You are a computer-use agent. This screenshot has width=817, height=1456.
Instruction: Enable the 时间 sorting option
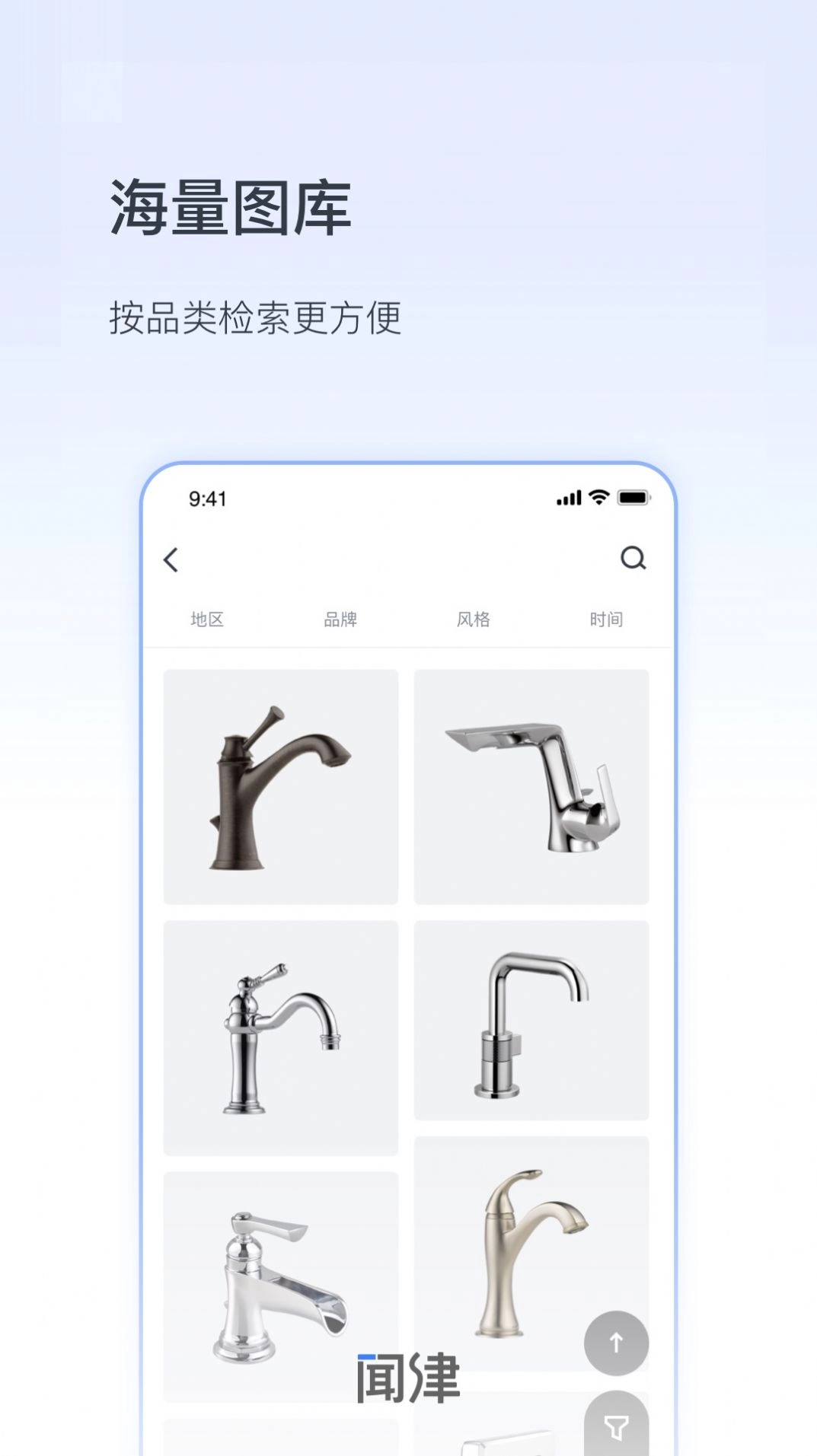[607, 620]
